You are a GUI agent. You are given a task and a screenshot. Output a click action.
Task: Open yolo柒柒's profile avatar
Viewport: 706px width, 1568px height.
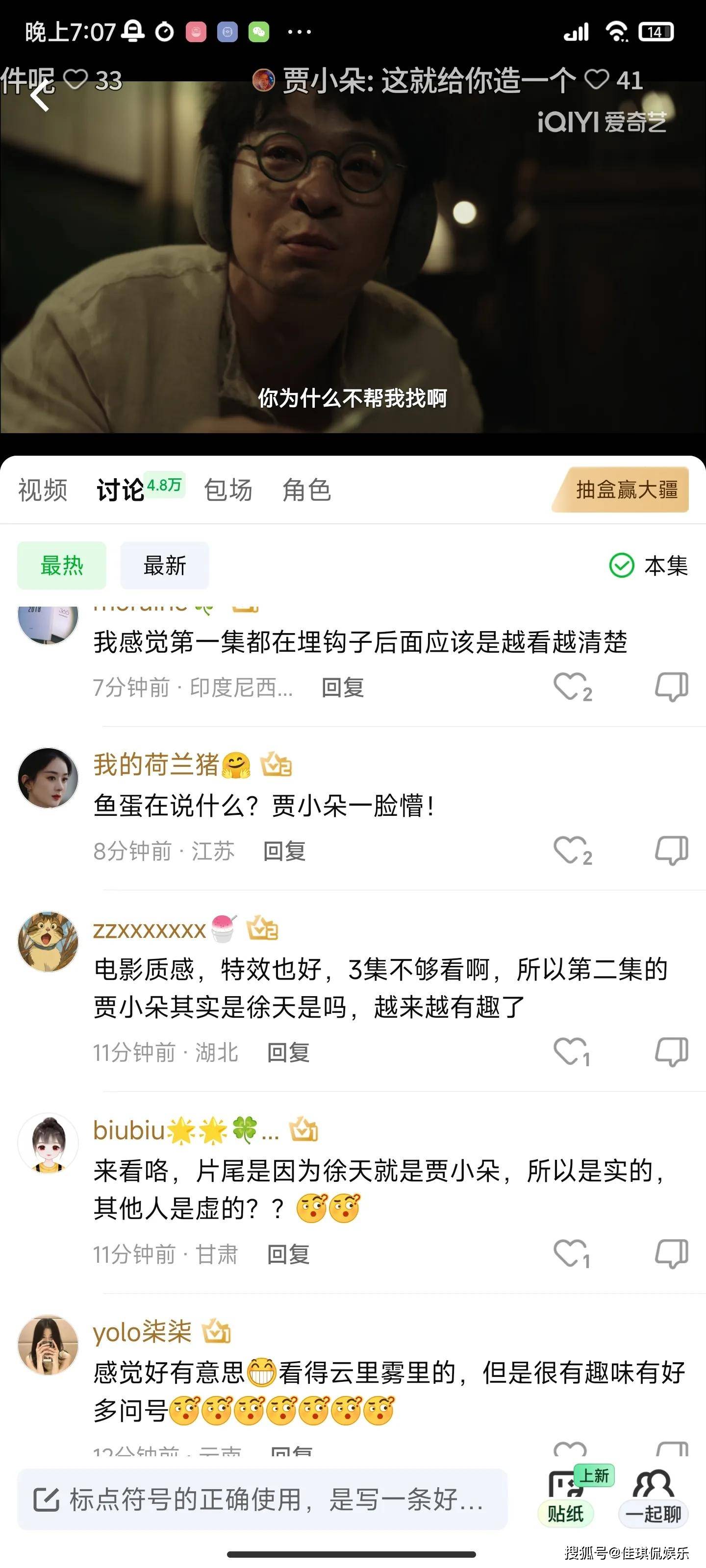coord(48,1345)
